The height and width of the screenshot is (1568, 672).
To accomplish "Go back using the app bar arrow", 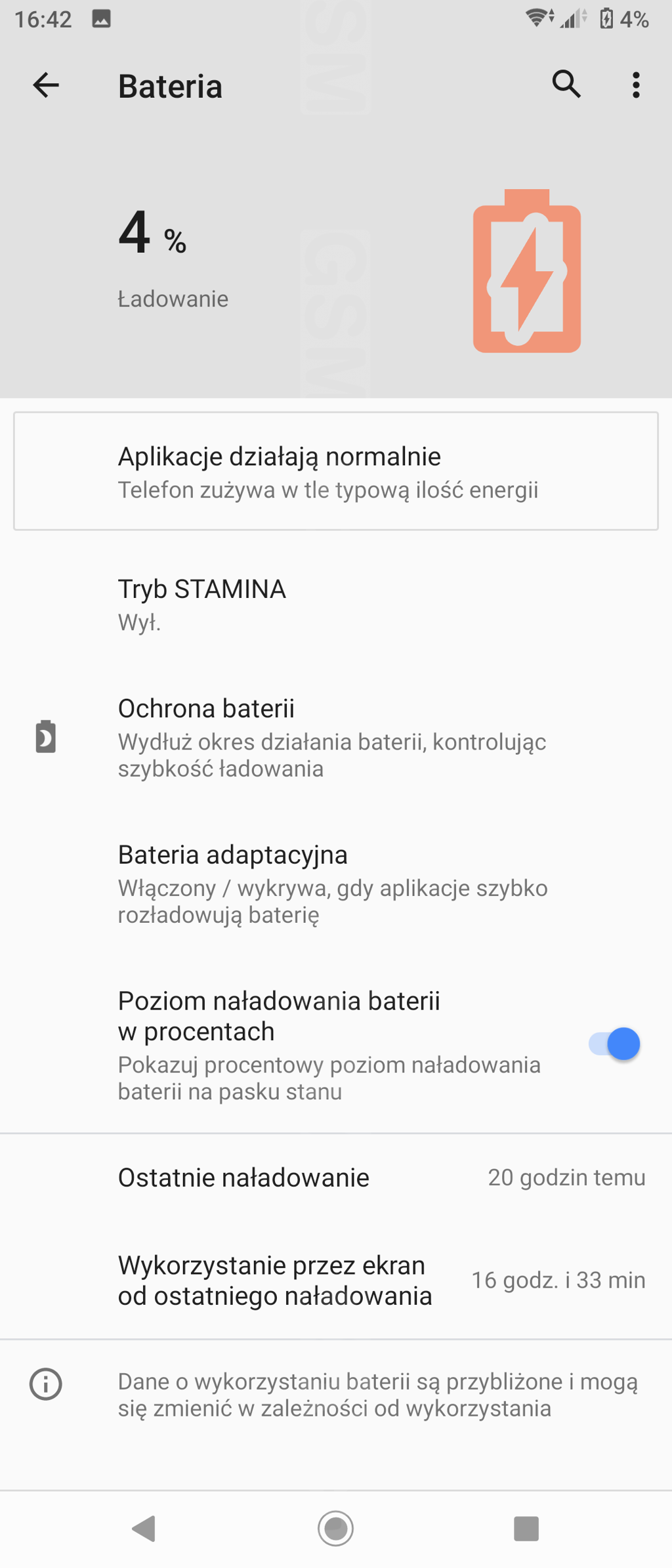I will pyautogui.click(x=46, y=85).
